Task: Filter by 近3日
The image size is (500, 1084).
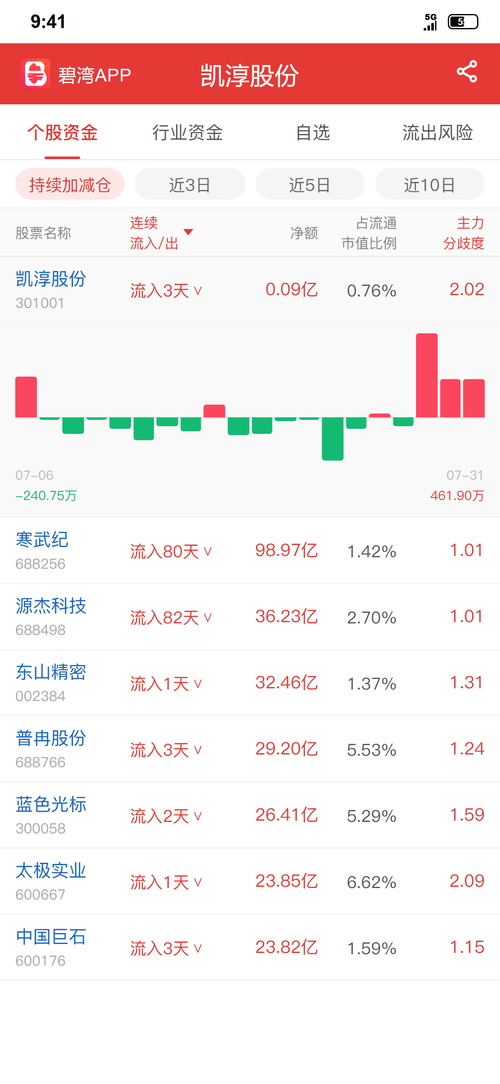Action: 190,185
